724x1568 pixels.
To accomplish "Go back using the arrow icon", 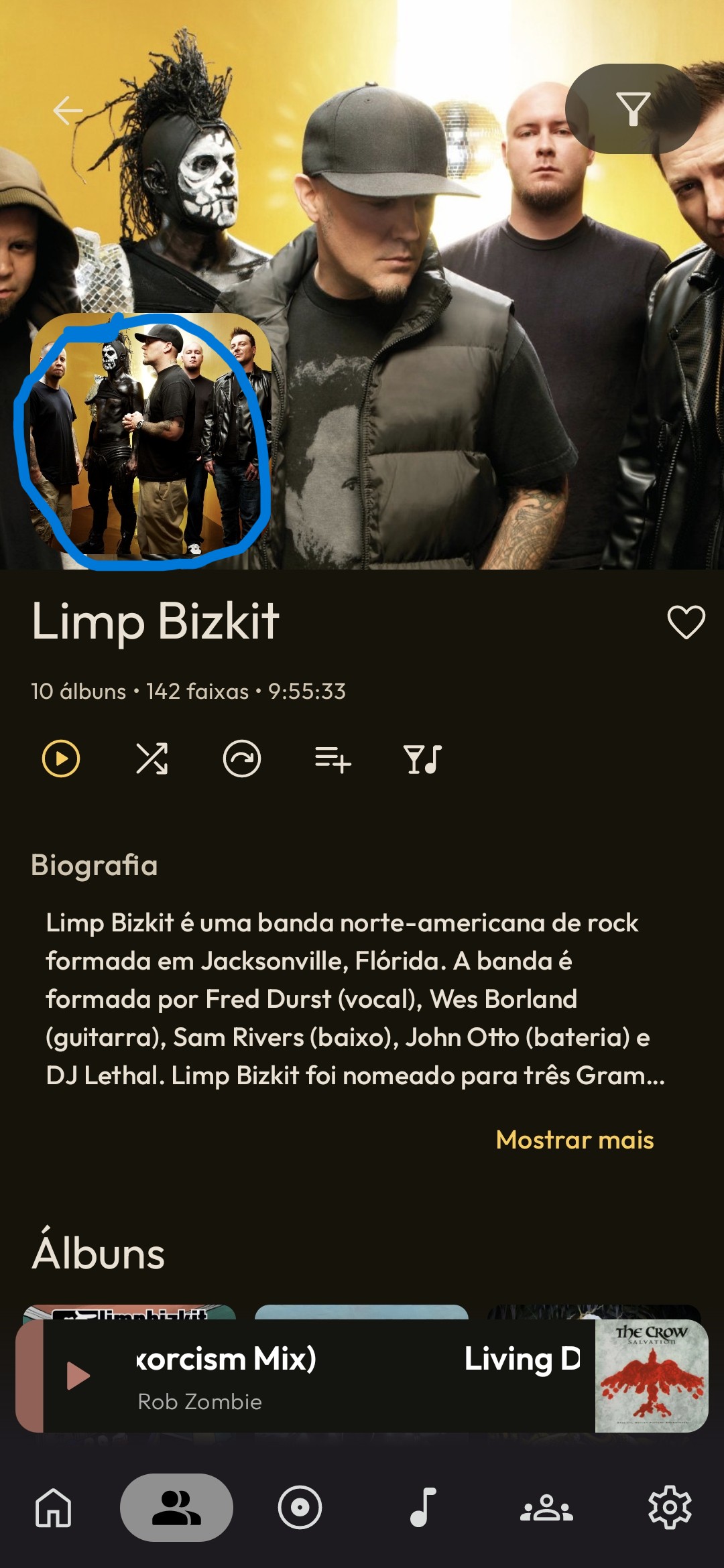I will pos(68,111).
